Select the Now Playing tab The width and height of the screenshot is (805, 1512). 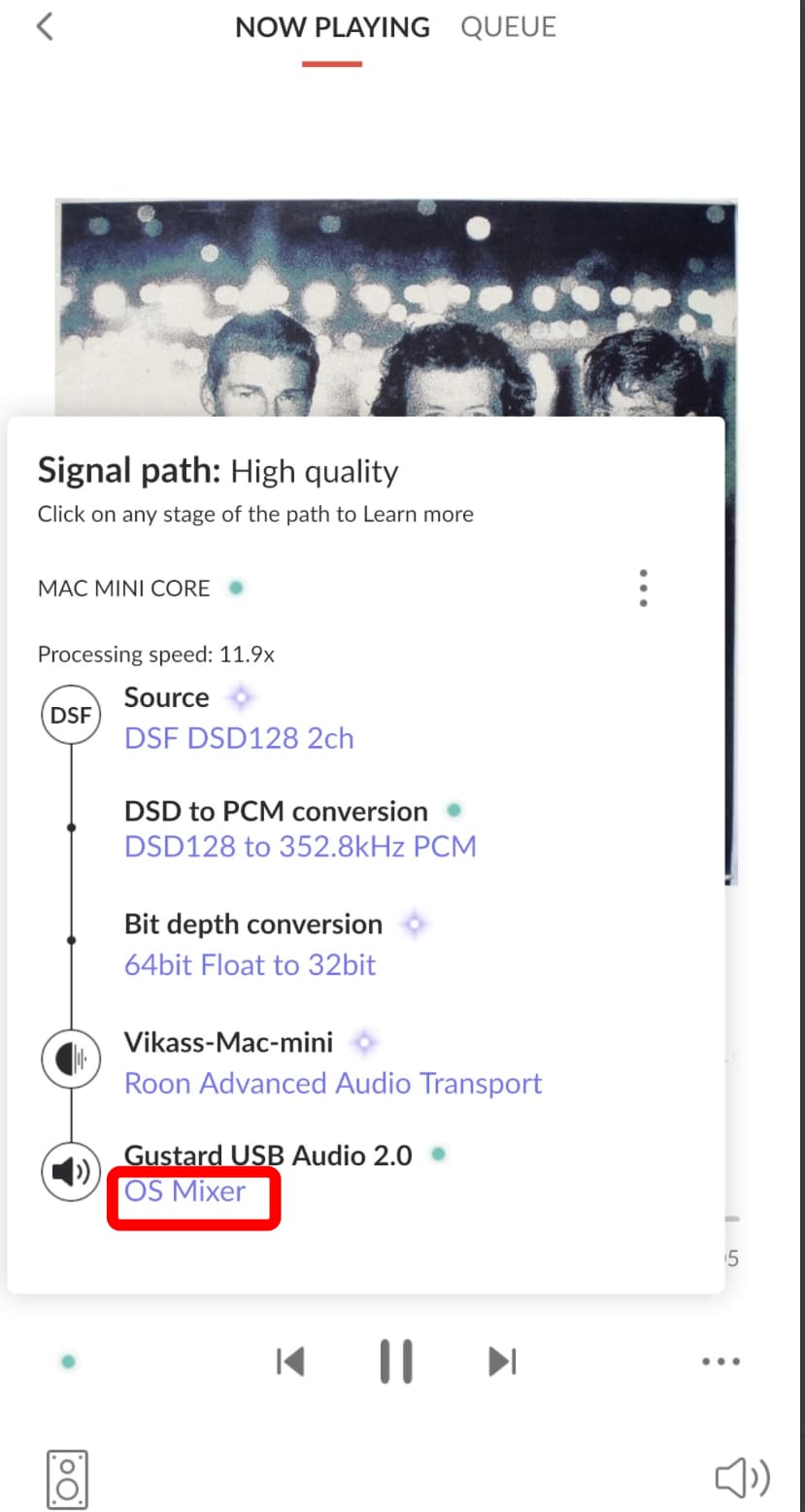[332, 27]
